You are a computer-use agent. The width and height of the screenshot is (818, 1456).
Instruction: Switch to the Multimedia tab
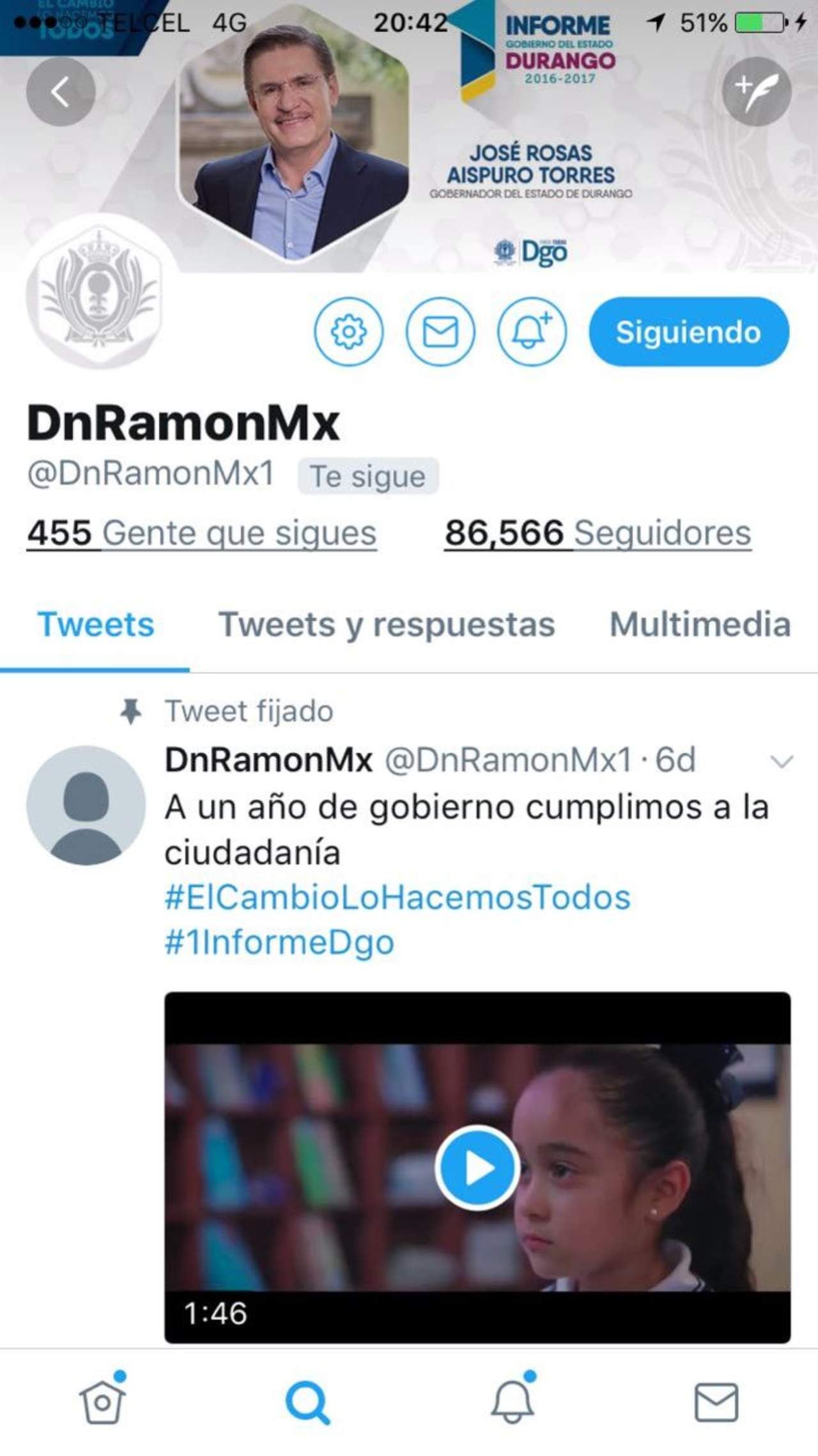[x=700, y=624]
